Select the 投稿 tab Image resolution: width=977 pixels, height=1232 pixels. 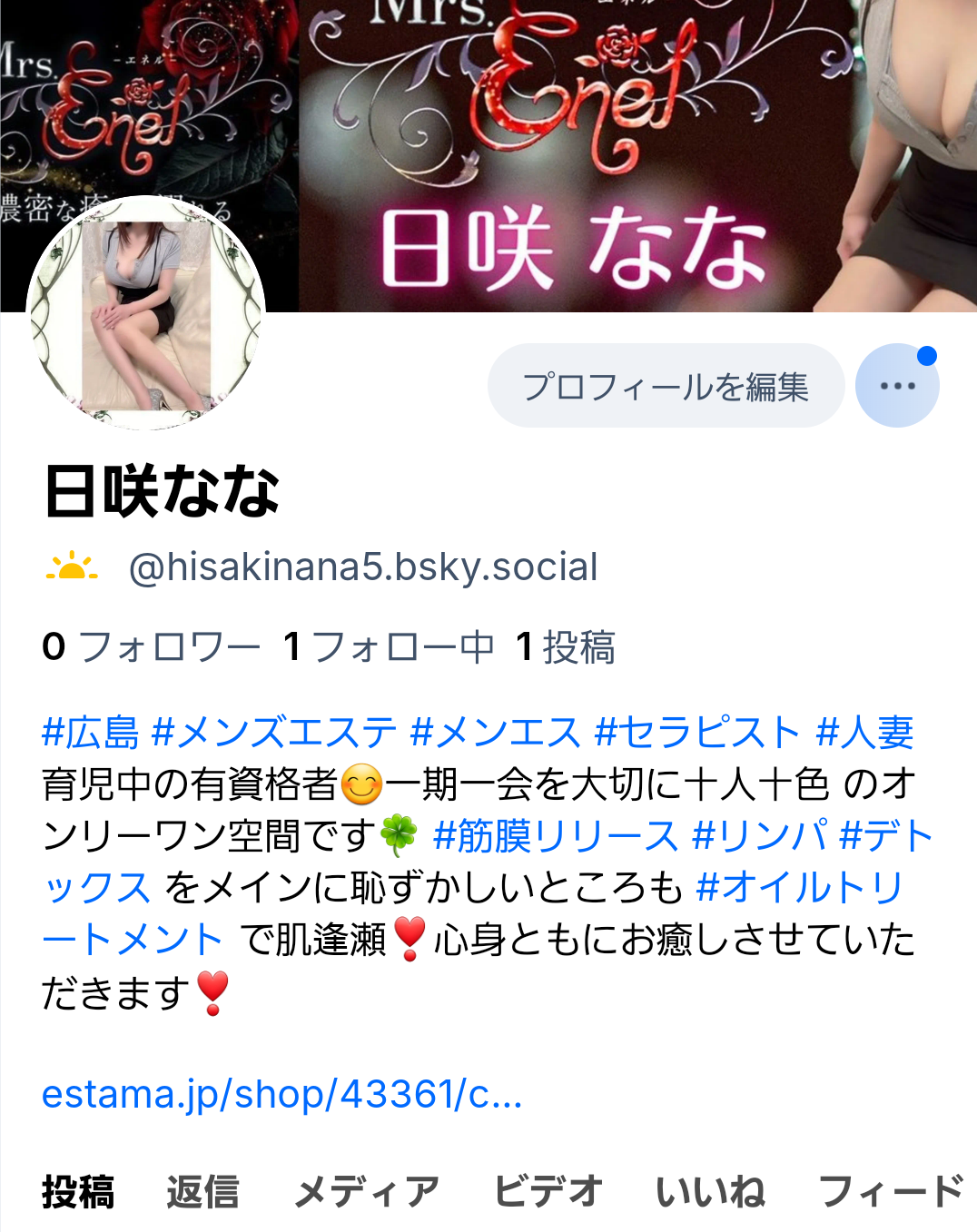[78, 1192]
